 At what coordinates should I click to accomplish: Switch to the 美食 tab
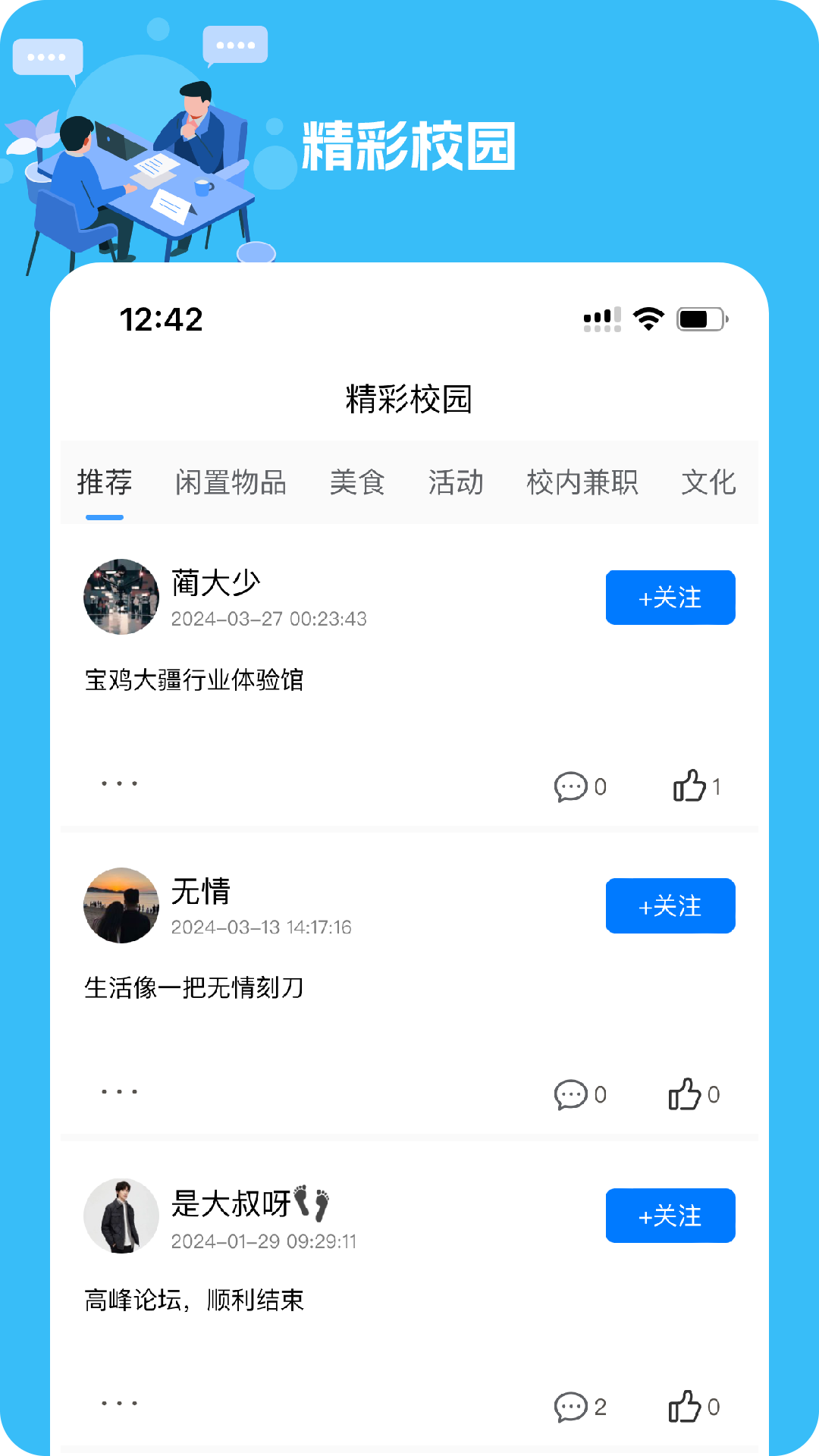point(358,483)
